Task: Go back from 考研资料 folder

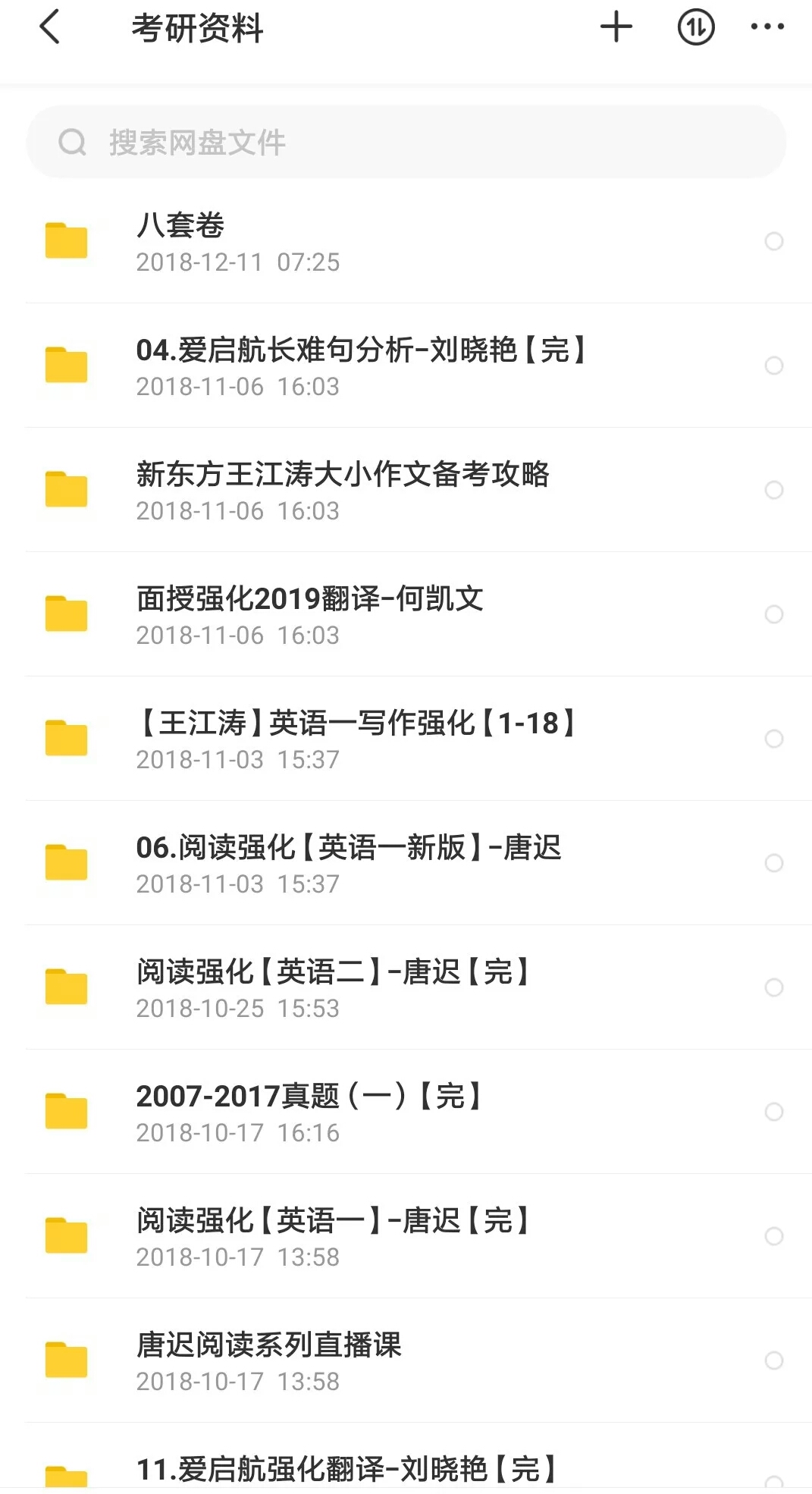Action: 49,27
